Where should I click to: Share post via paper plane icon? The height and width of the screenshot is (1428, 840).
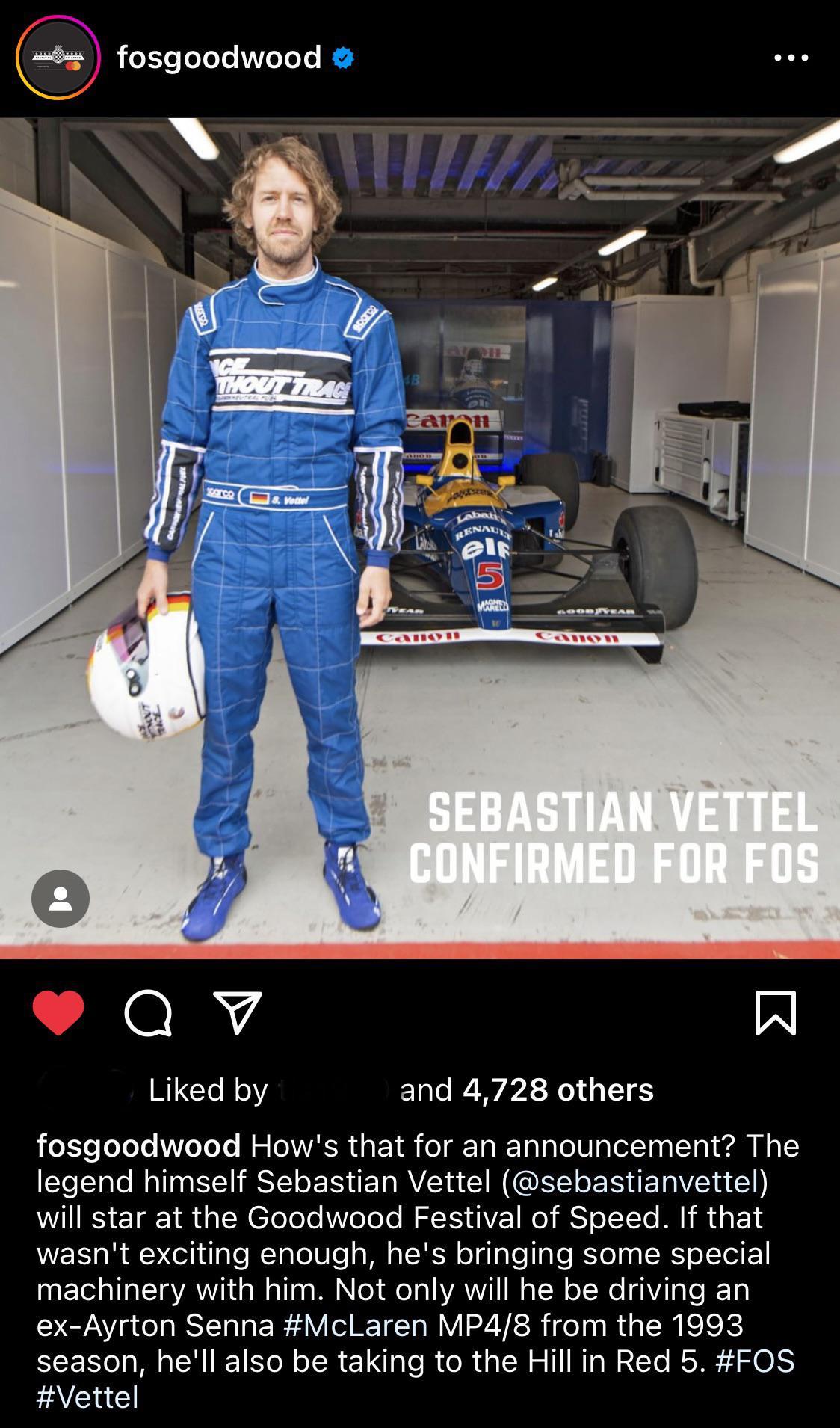(x=237, y=1013)
